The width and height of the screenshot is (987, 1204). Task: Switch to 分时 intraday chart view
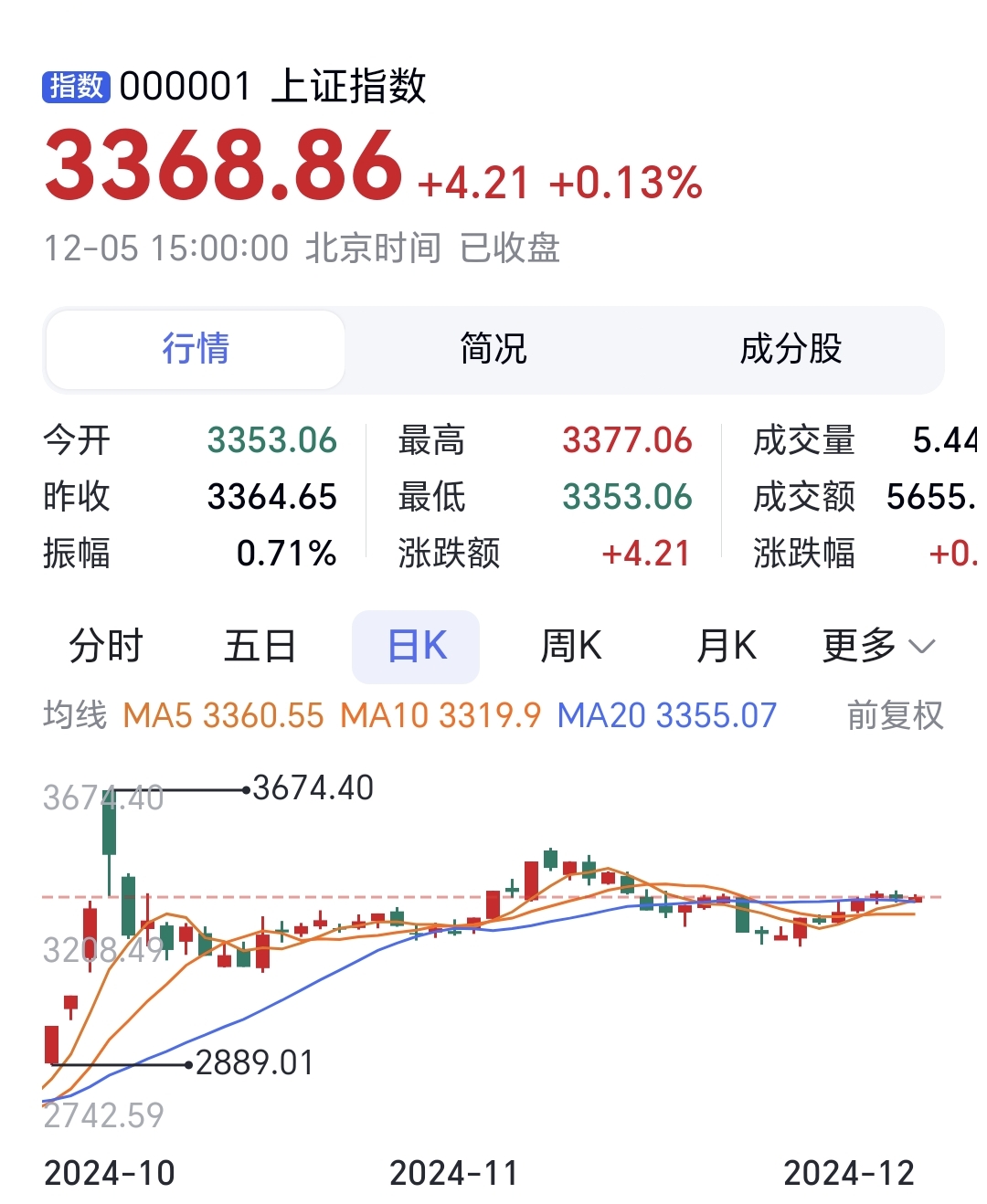(104, 646)
